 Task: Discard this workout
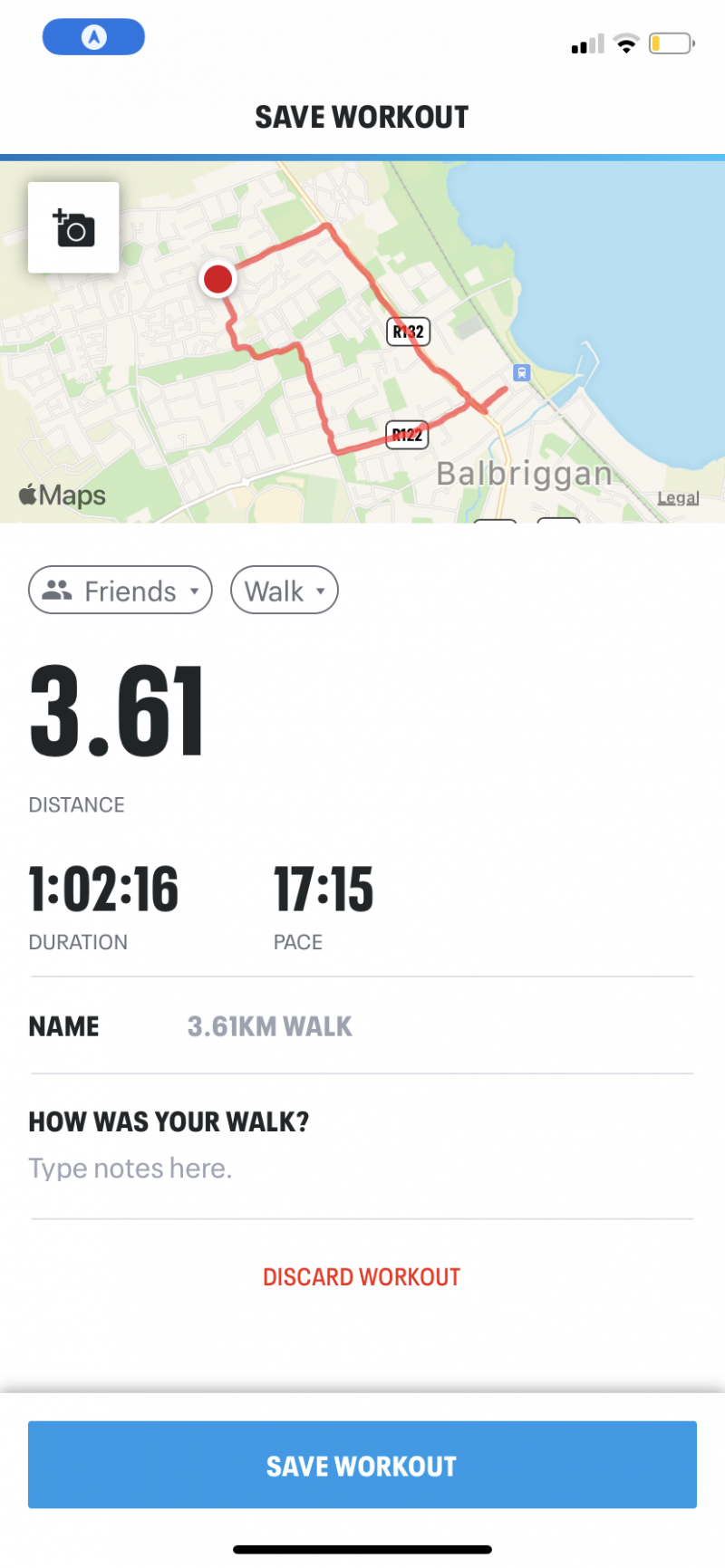tap(362, 1277)
